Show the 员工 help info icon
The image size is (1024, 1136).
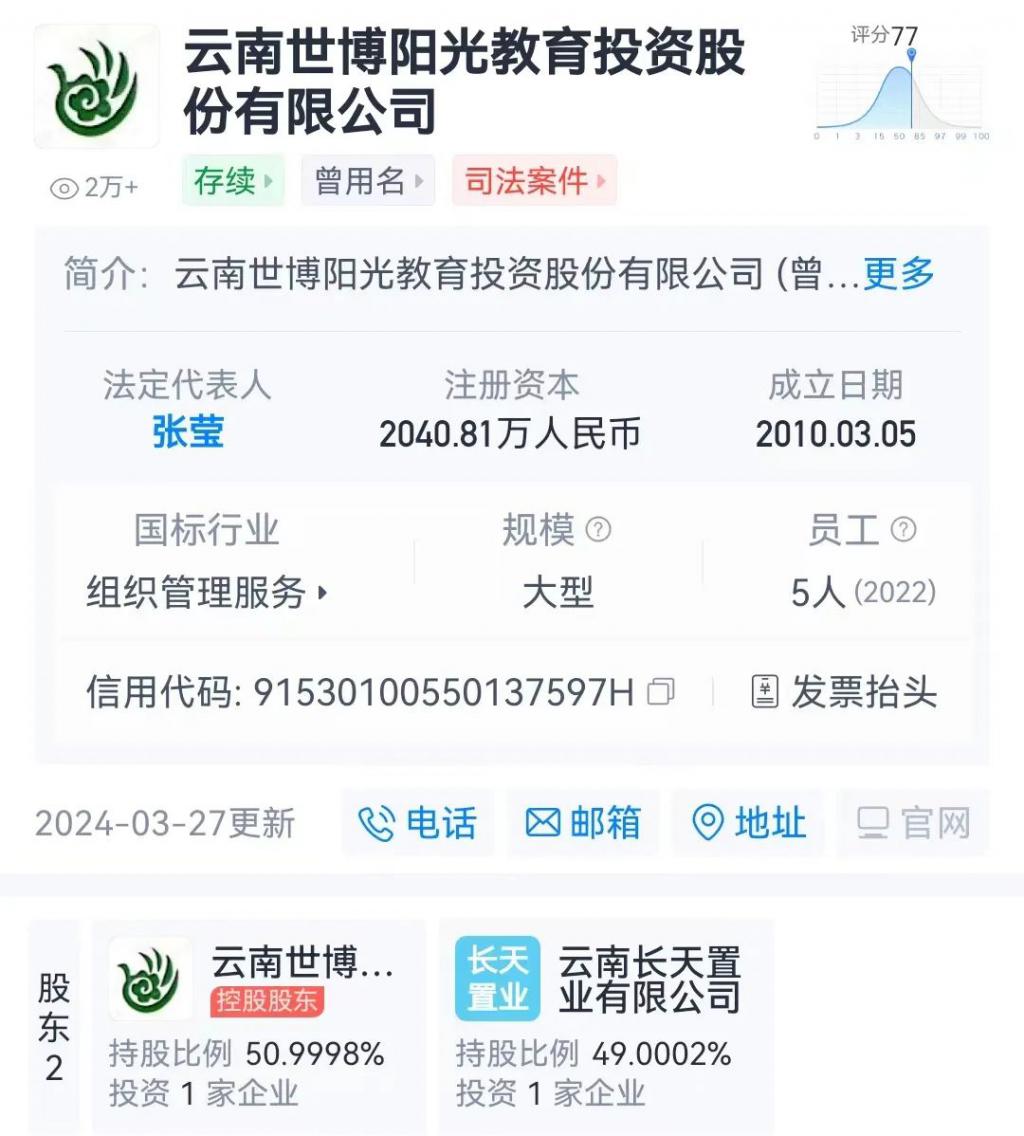(x=903, y=530)
